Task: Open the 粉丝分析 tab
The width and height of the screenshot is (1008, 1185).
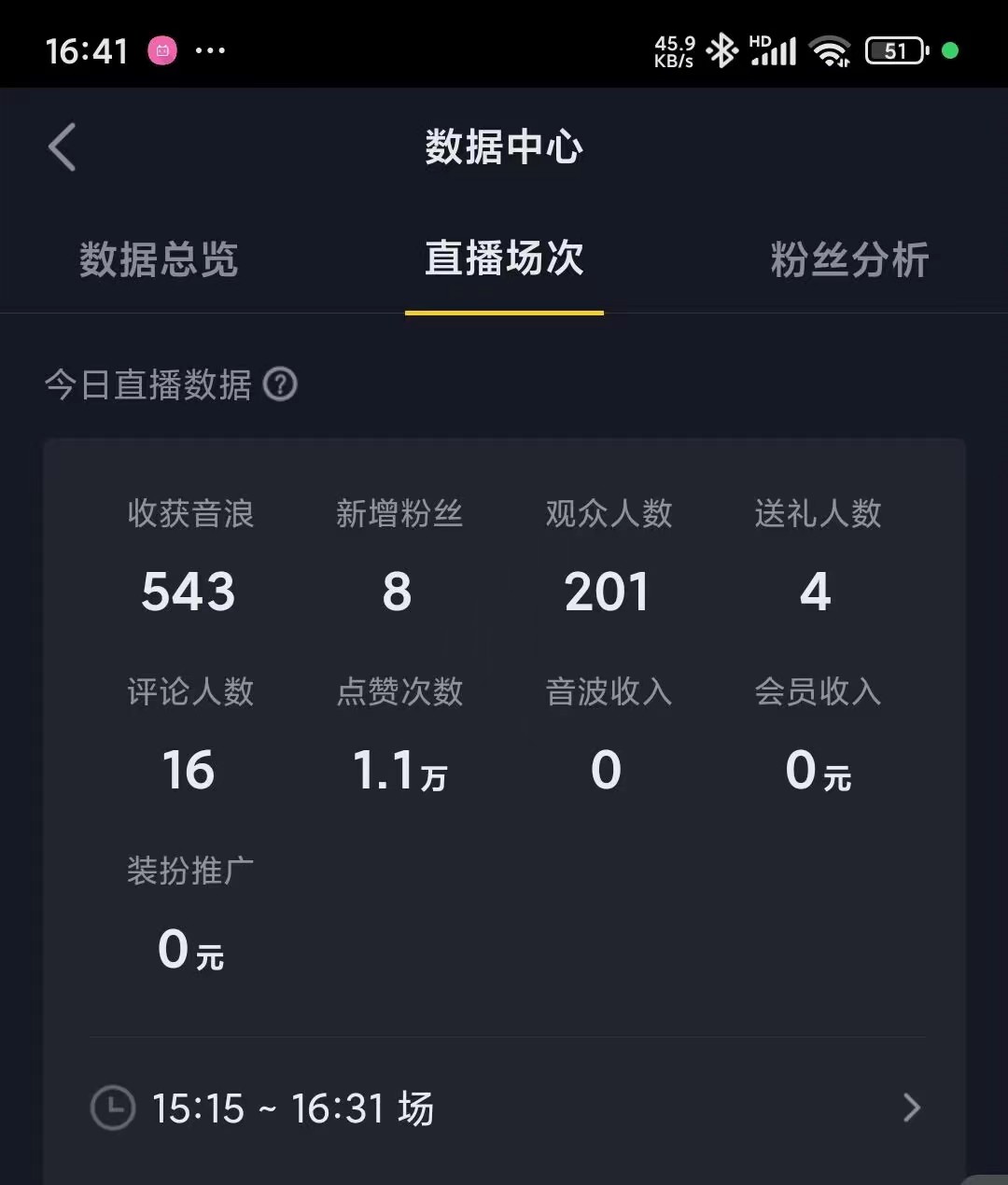Action: 849,259
